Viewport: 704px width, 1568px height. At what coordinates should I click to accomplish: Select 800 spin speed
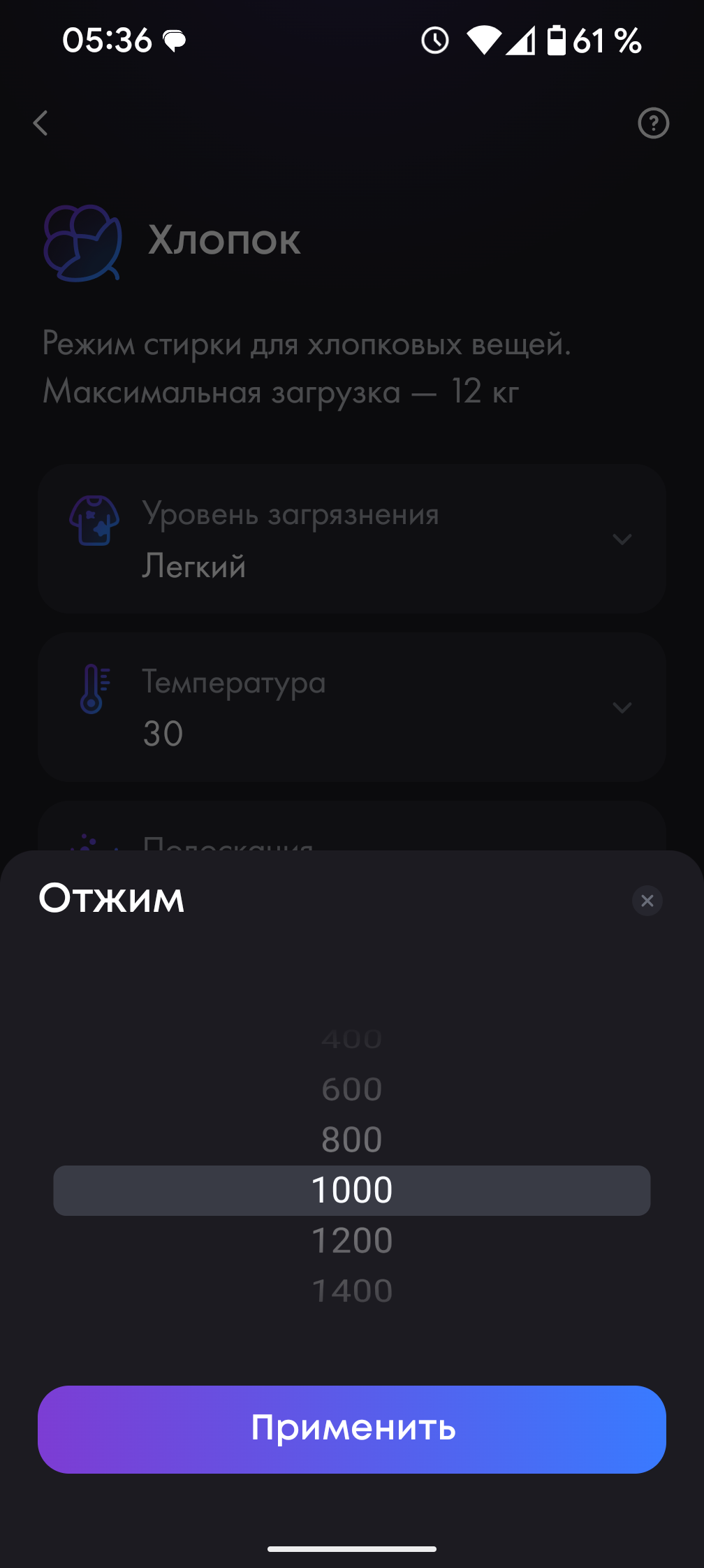[x=352, y=1140]
